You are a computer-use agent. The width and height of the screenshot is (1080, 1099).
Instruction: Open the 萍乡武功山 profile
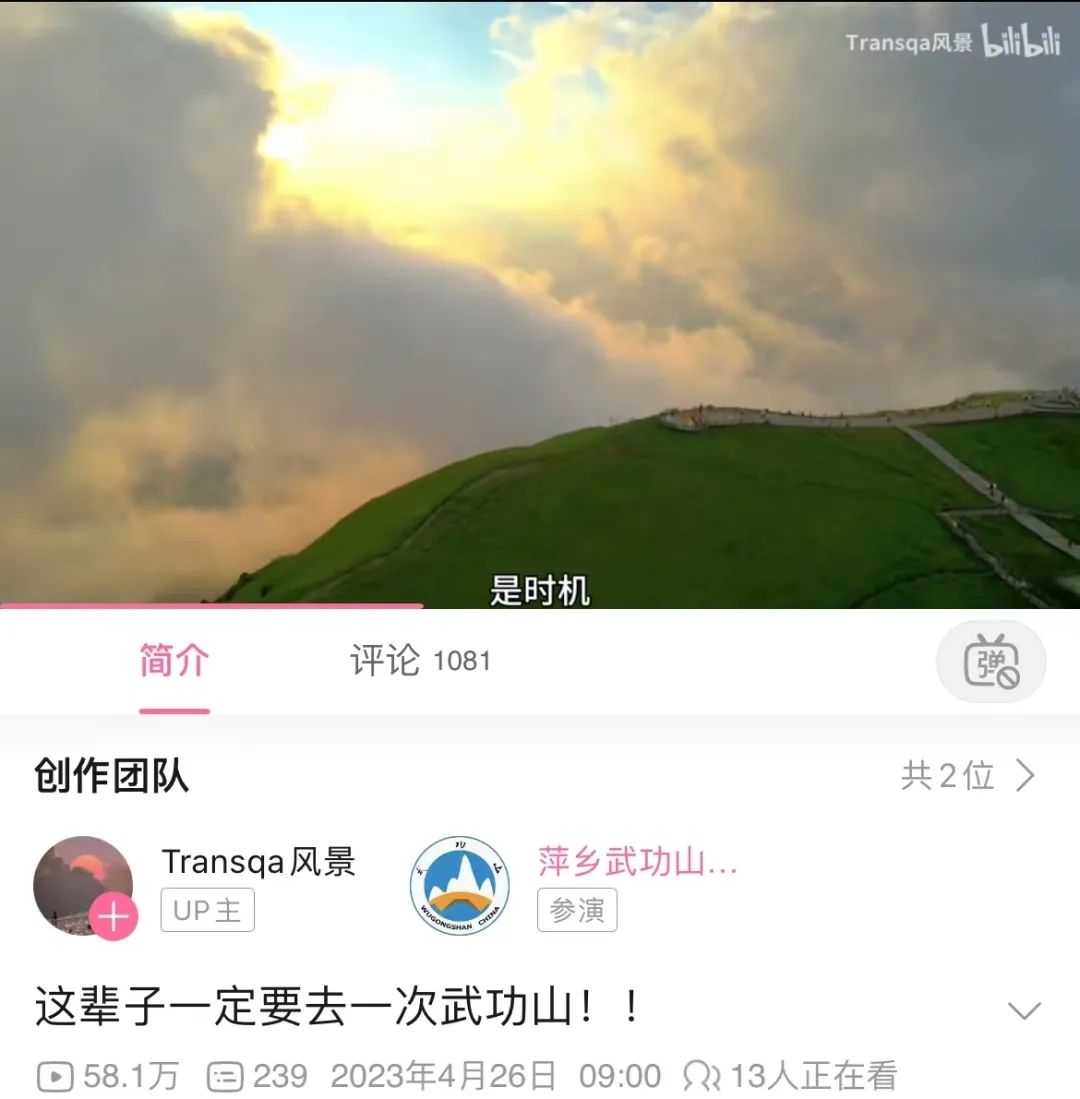click(x=637, y=861)
